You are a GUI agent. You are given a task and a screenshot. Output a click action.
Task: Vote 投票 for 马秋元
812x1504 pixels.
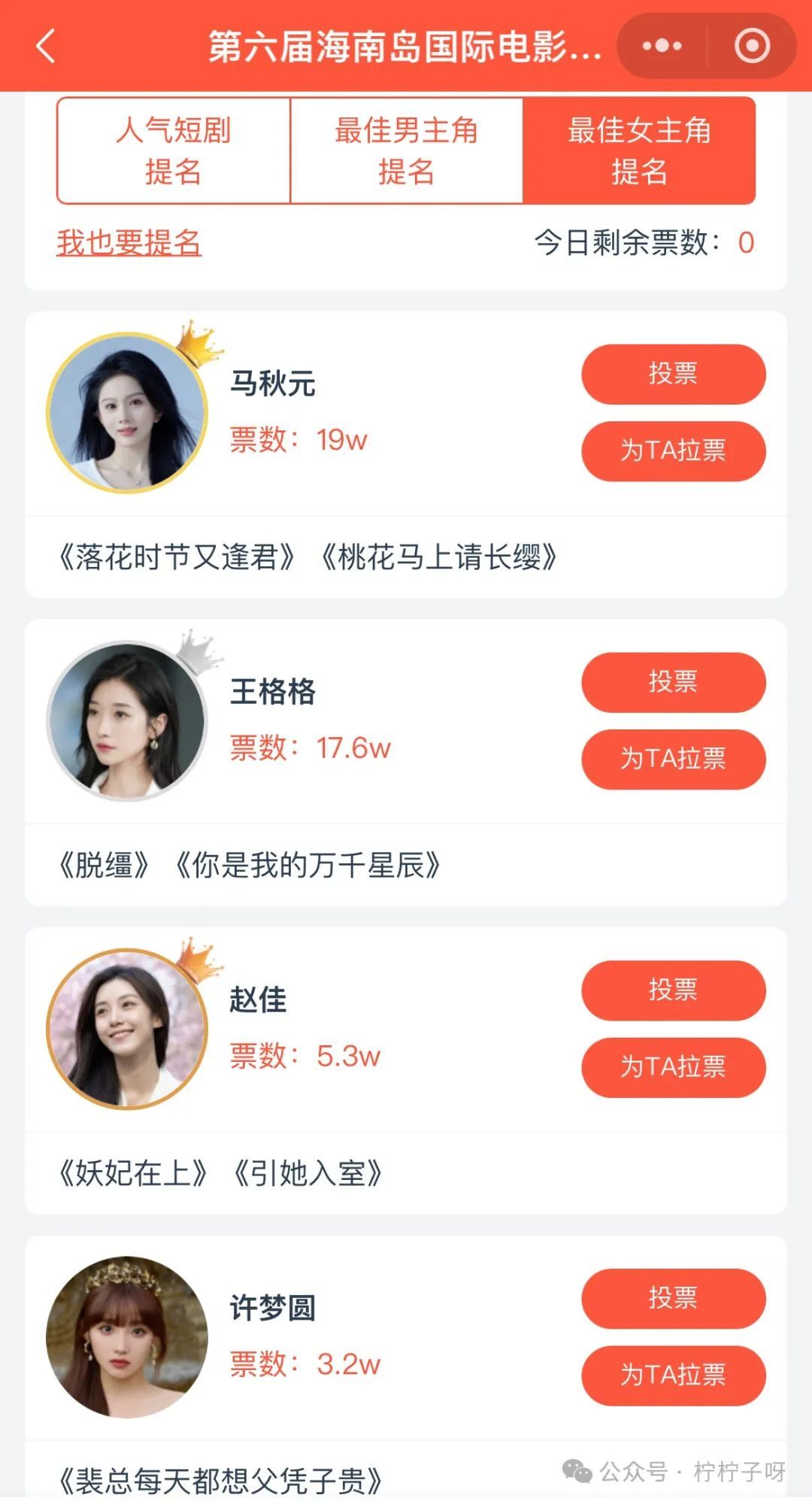pyautogui.click(x=673, y=374)
